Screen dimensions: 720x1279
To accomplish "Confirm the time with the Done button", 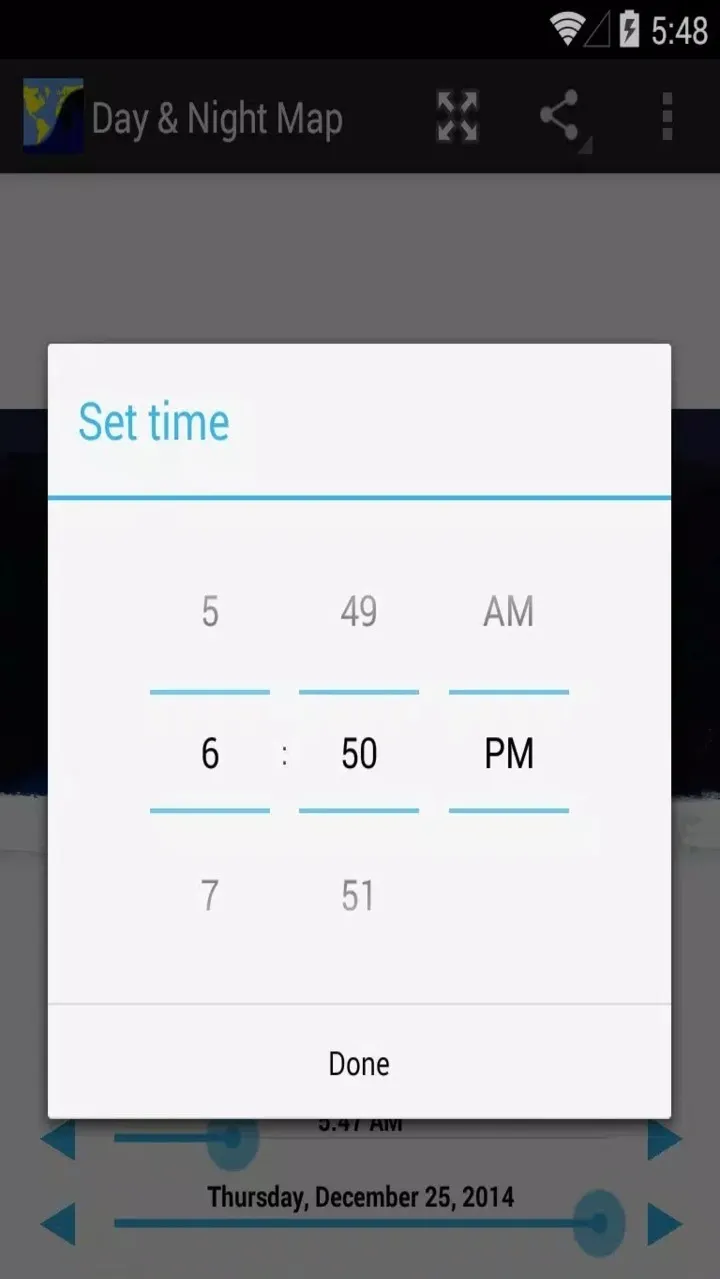I will [359, 1063].
